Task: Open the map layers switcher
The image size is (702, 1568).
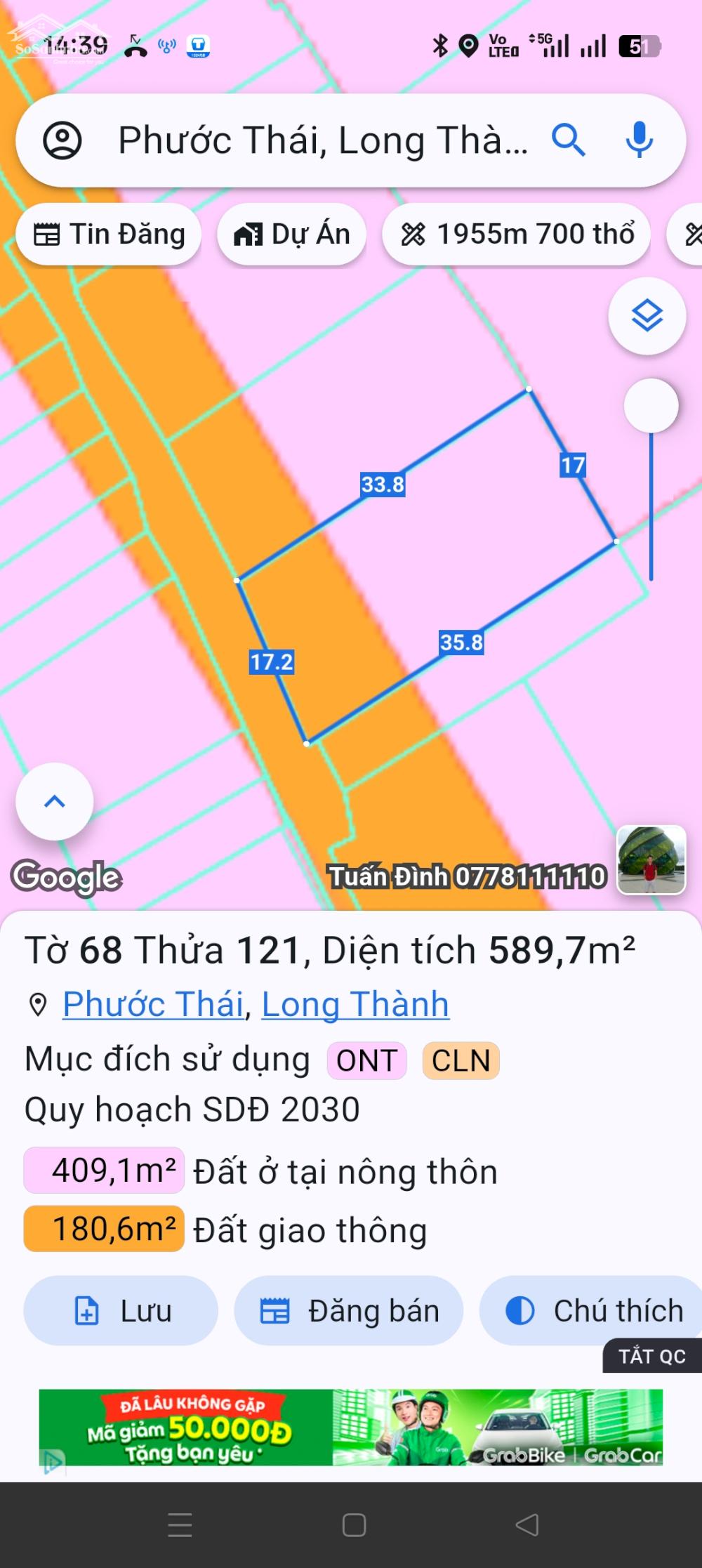Action: coord(647,316)
